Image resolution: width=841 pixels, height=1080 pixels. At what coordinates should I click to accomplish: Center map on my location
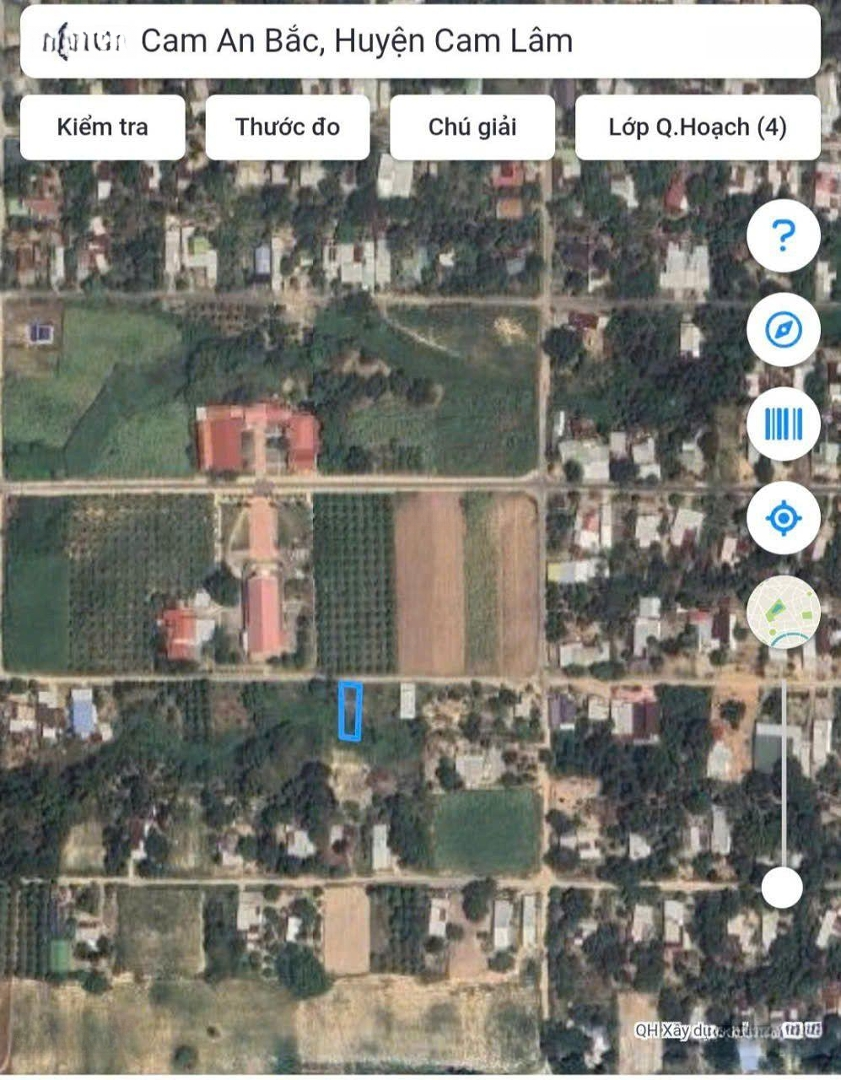tap(783, 518)
